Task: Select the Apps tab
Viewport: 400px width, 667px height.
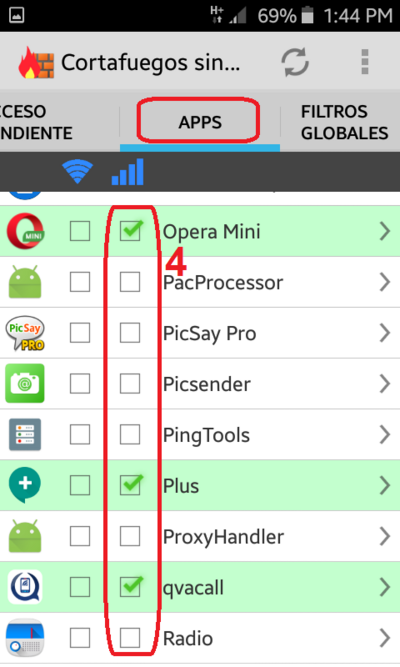Action: point(200,123)
